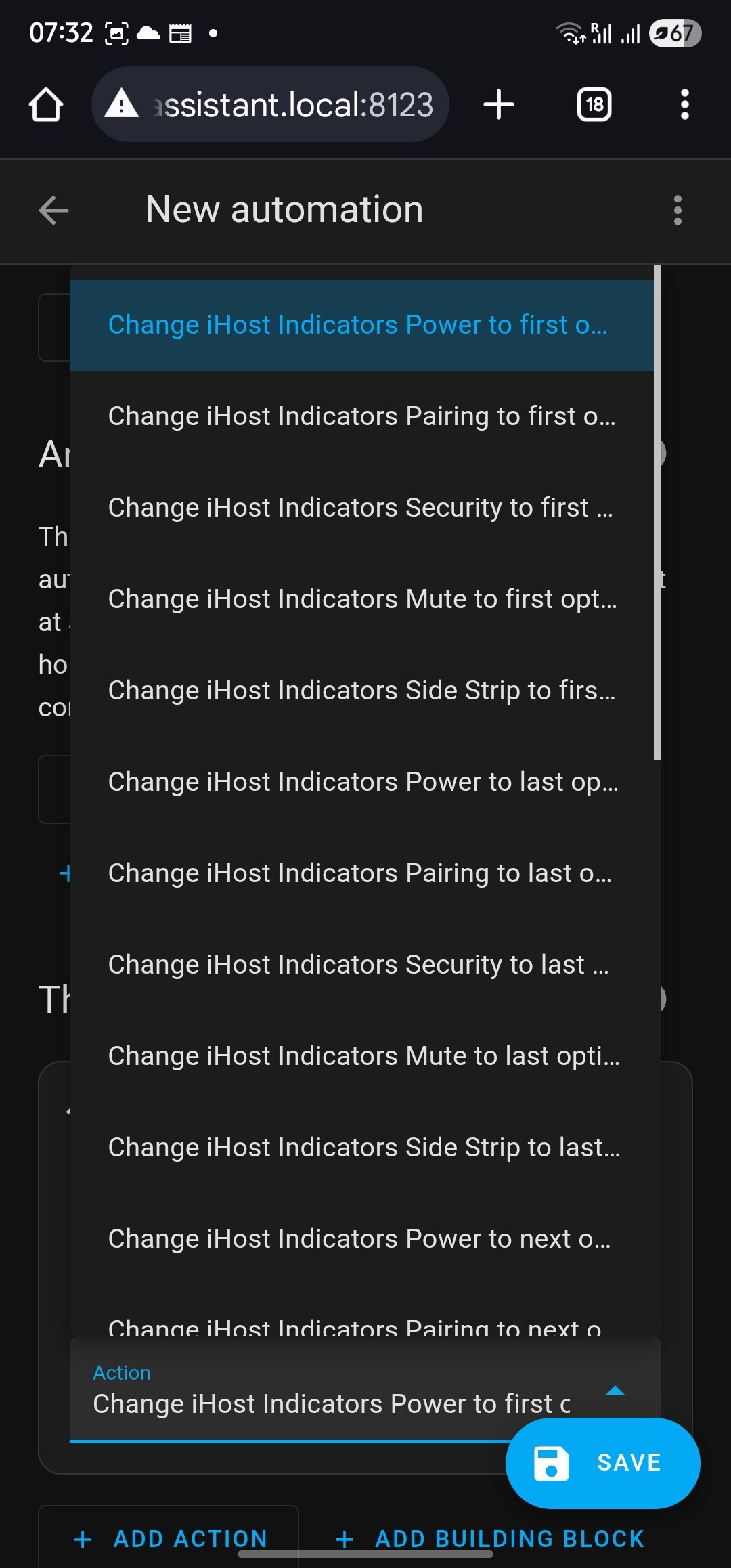View the 18 open tabs
This screenshot has width=731, height=1568.
[x=594, y=105]
